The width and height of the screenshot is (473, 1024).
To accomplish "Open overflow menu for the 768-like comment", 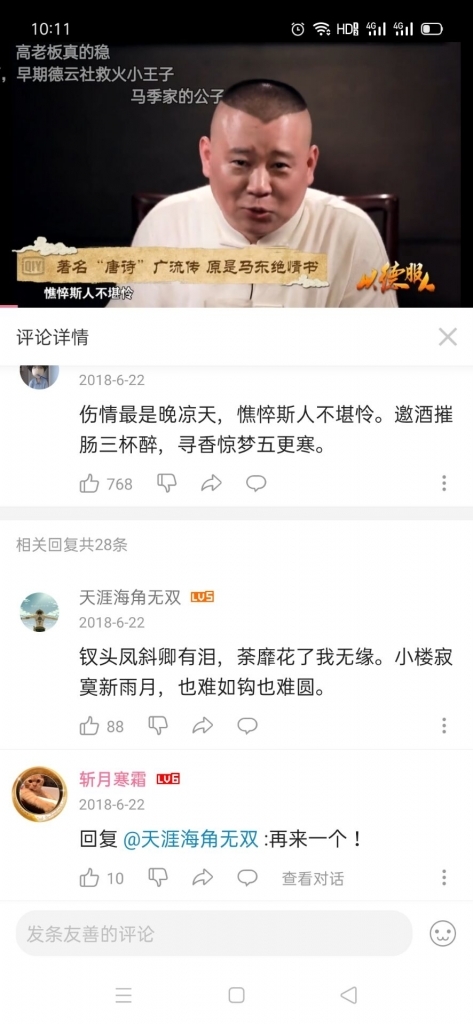I will [x=444, y=483].
